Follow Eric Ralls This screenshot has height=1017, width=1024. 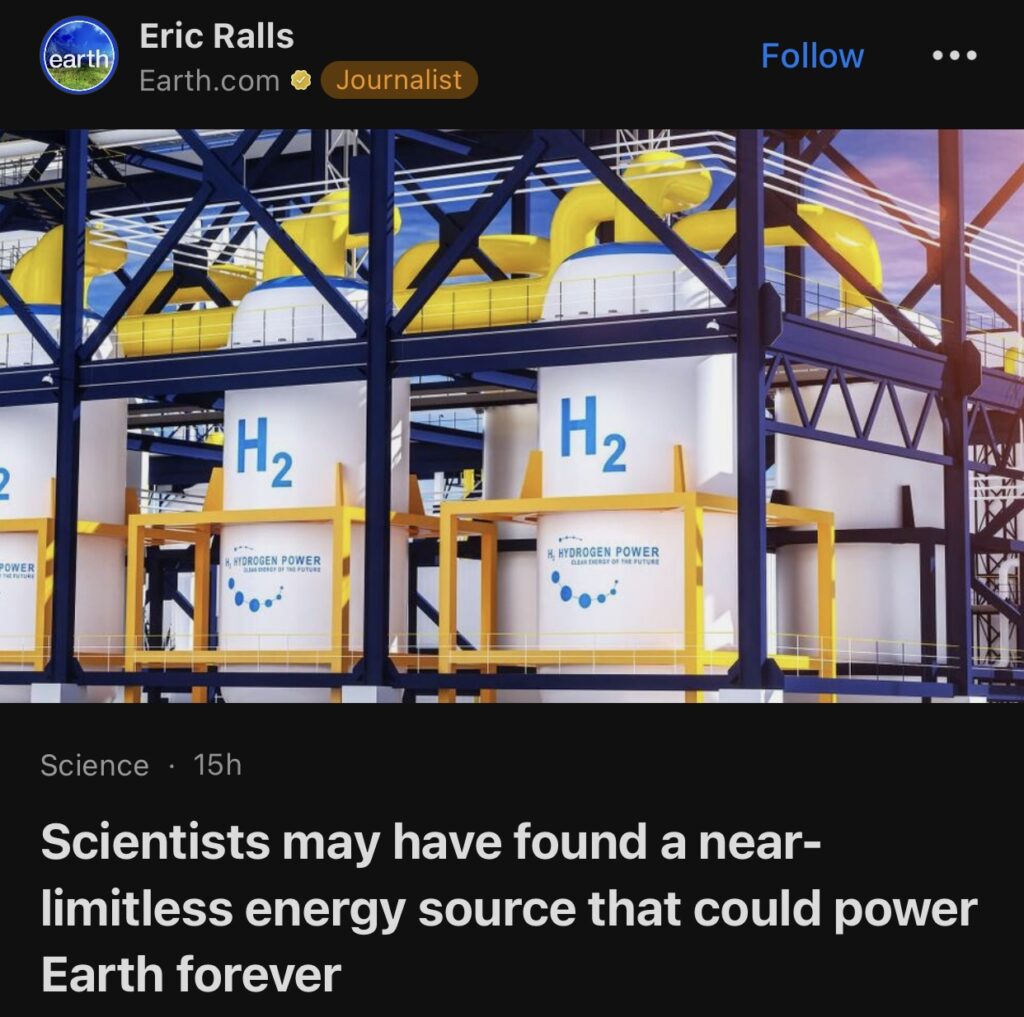[x=811, y=56]
